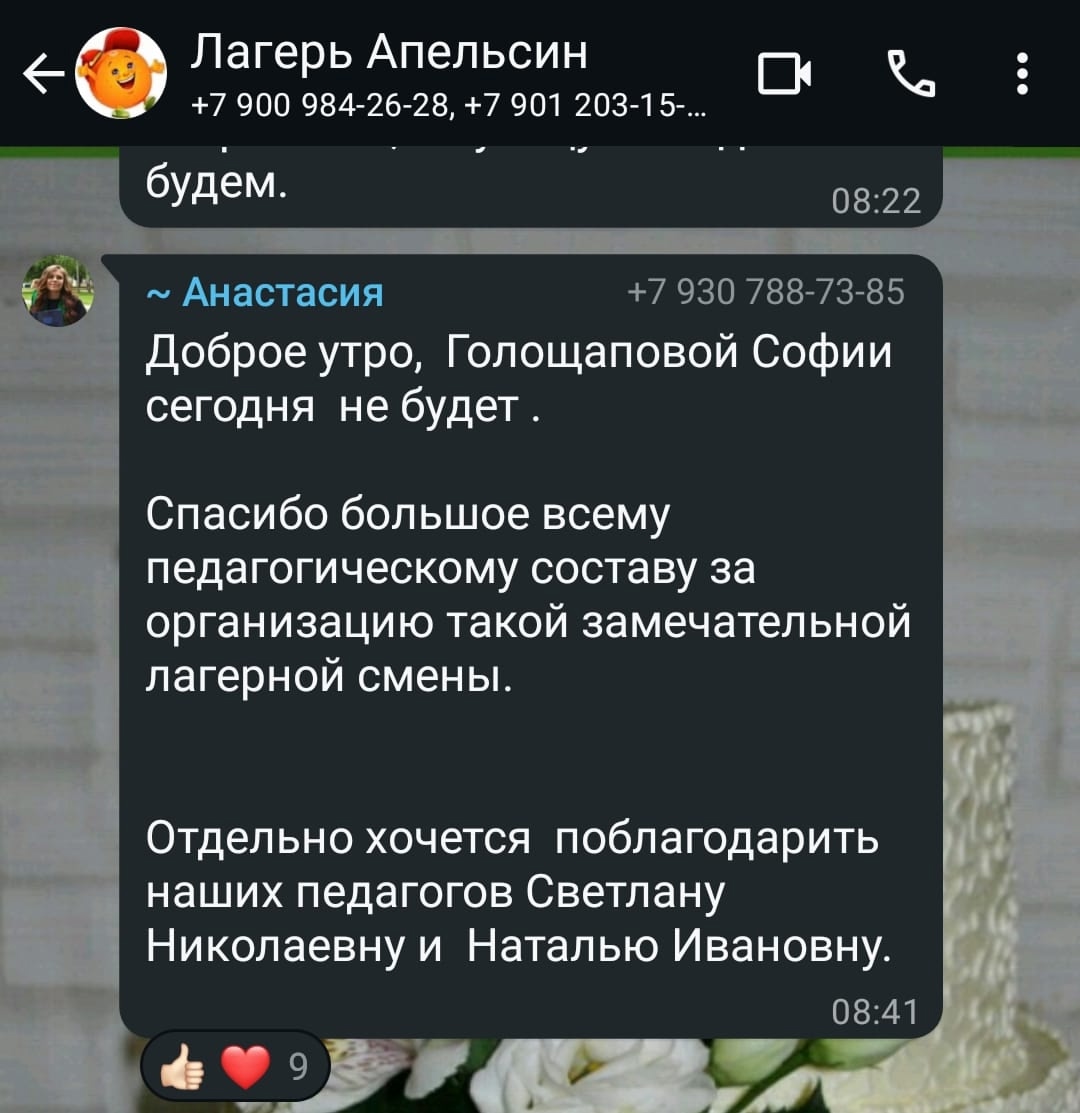Open the overflow menu
The image size is (1080, 1113).
pyautogui.click(x=1021, y=75)
